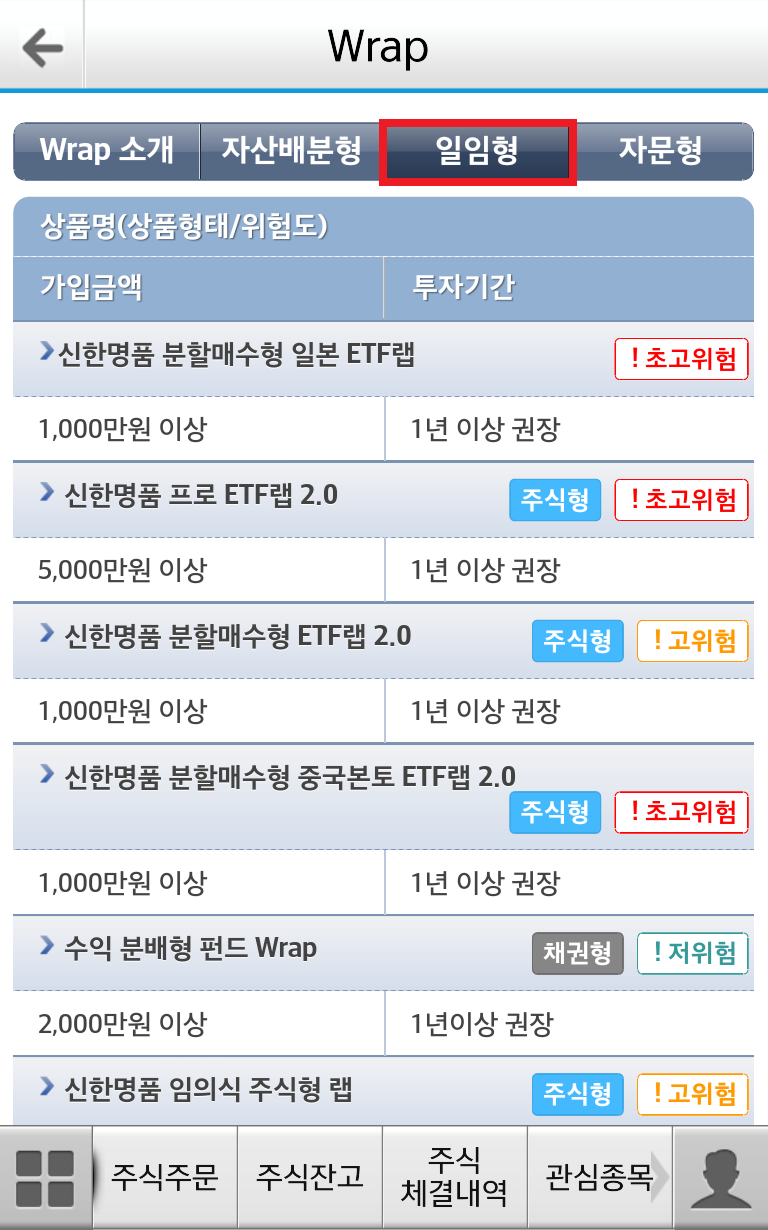Go to 주식잔고 in bottom bar

tap(310, 1177)
